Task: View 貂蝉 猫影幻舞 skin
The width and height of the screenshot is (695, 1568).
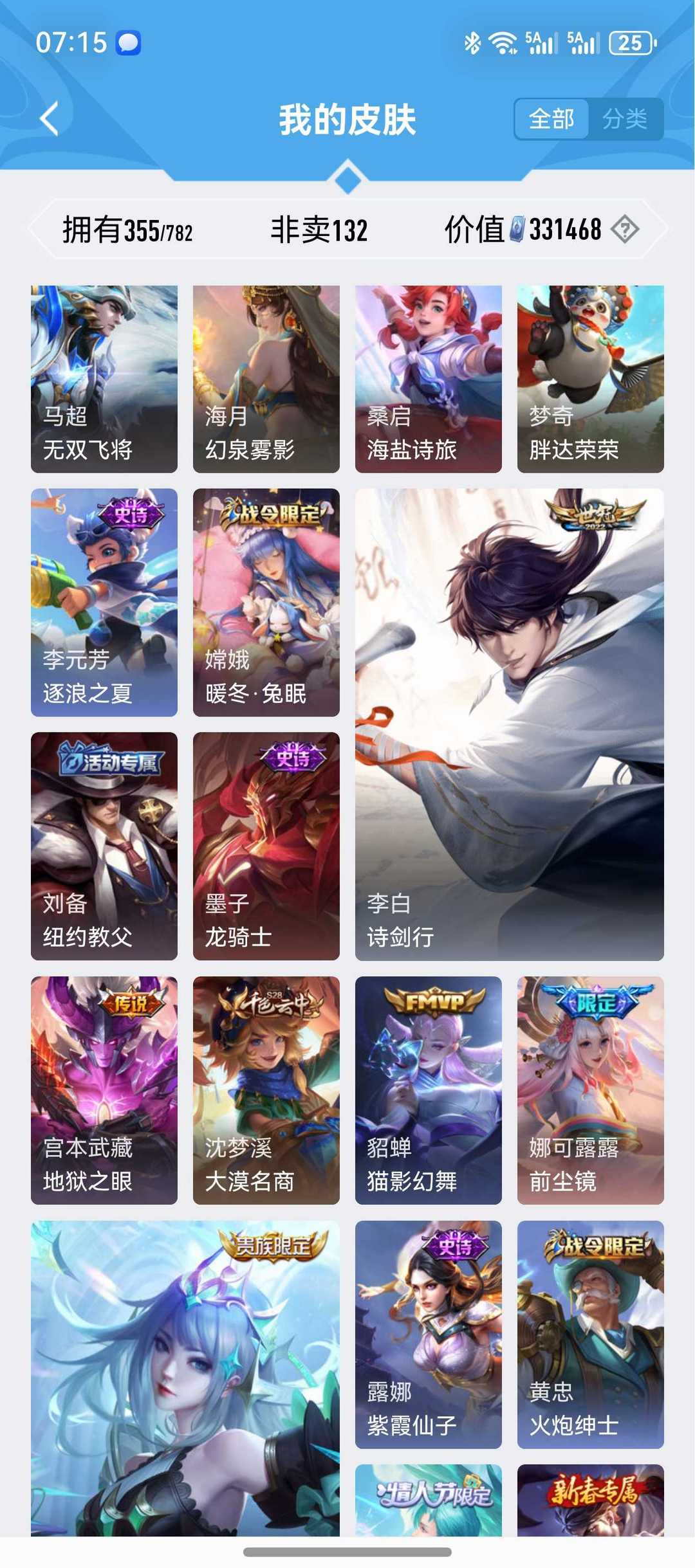Action: click(429, 1090)
